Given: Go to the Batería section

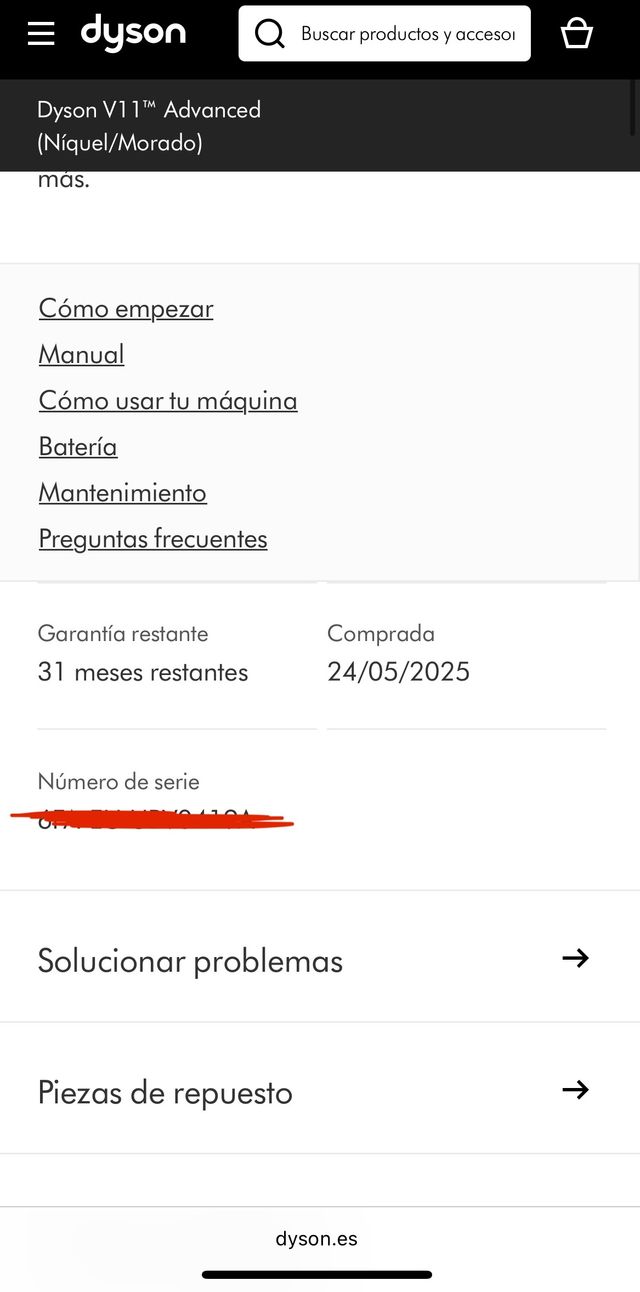Looking at the screenshot, I should tap(78, 446).
